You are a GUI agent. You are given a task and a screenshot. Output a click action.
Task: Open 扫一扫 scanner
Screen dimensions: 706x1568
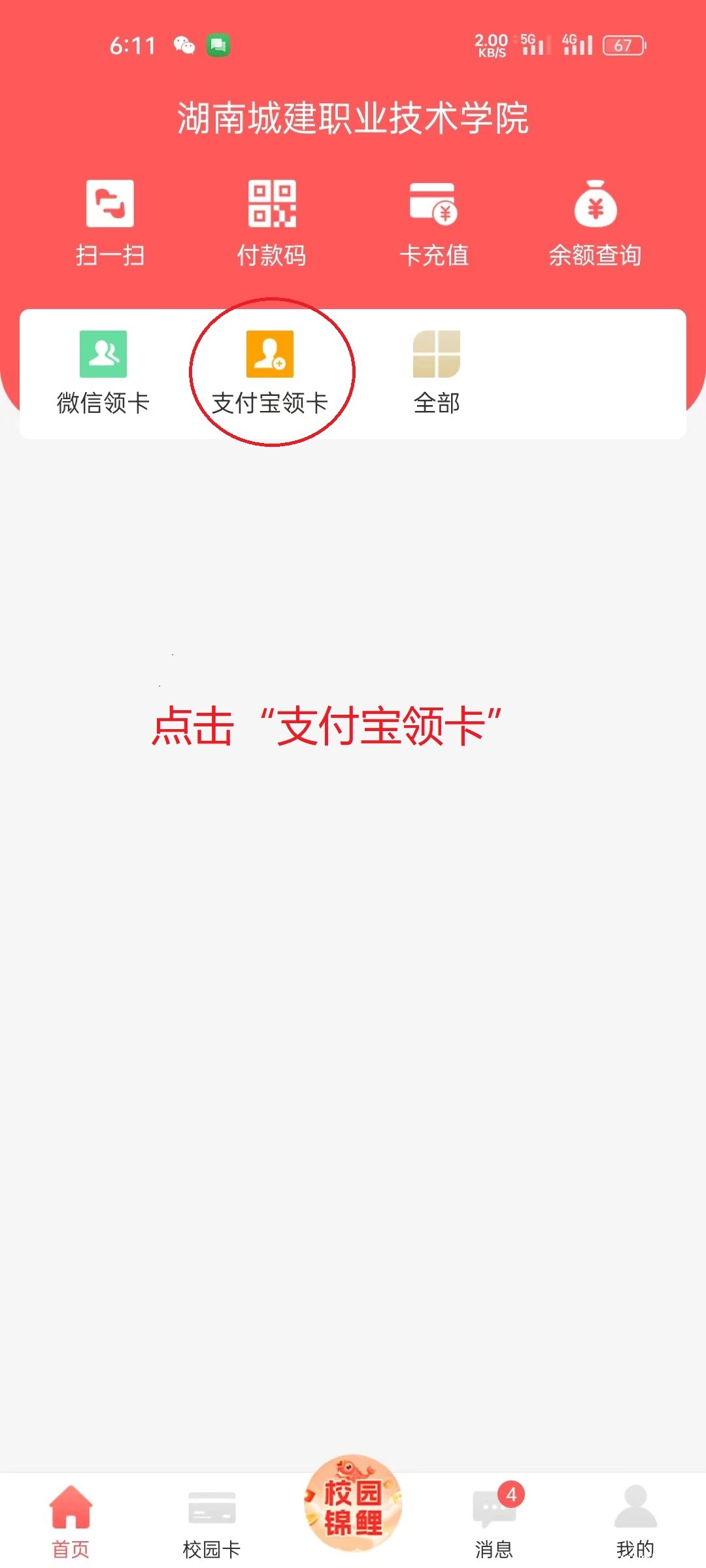(x=110, y=223)
